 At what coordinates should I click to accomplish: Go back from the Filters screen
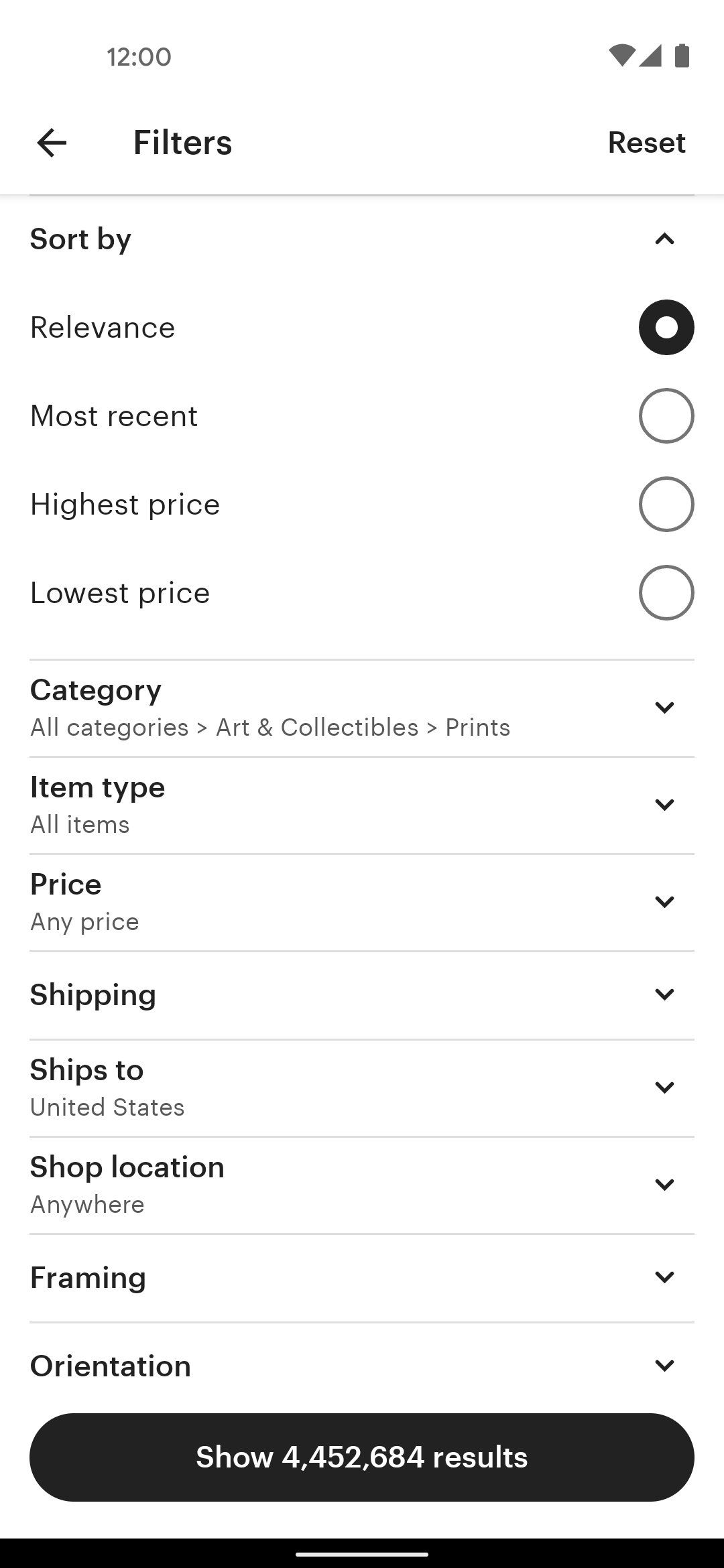[x=52, y=143]
